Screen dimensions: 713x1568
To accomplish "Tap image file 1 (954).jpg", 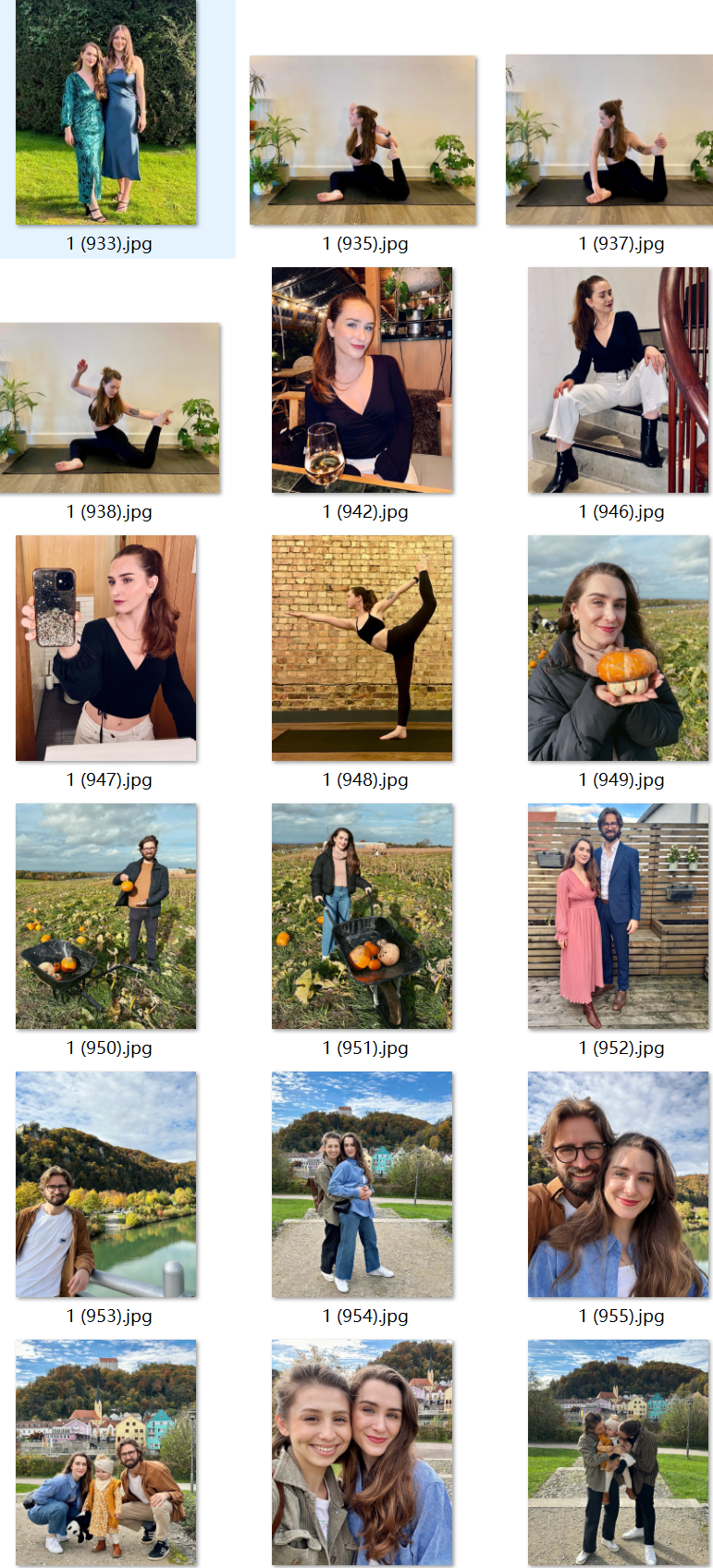I will pos(363,1184).
